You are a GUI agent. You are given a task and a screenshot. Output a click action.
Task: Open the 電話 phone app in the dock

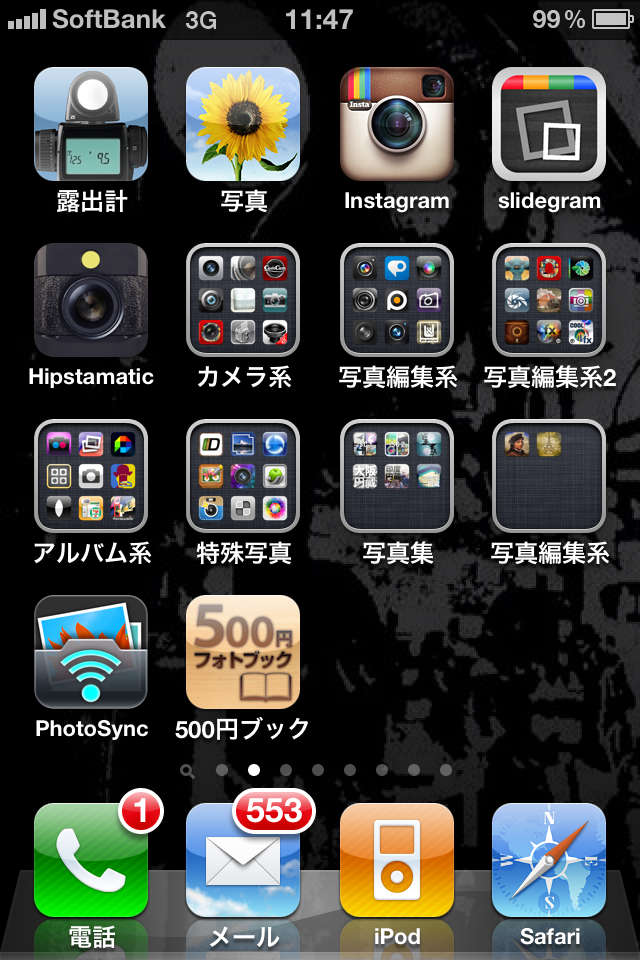click(x=91, y=860)
